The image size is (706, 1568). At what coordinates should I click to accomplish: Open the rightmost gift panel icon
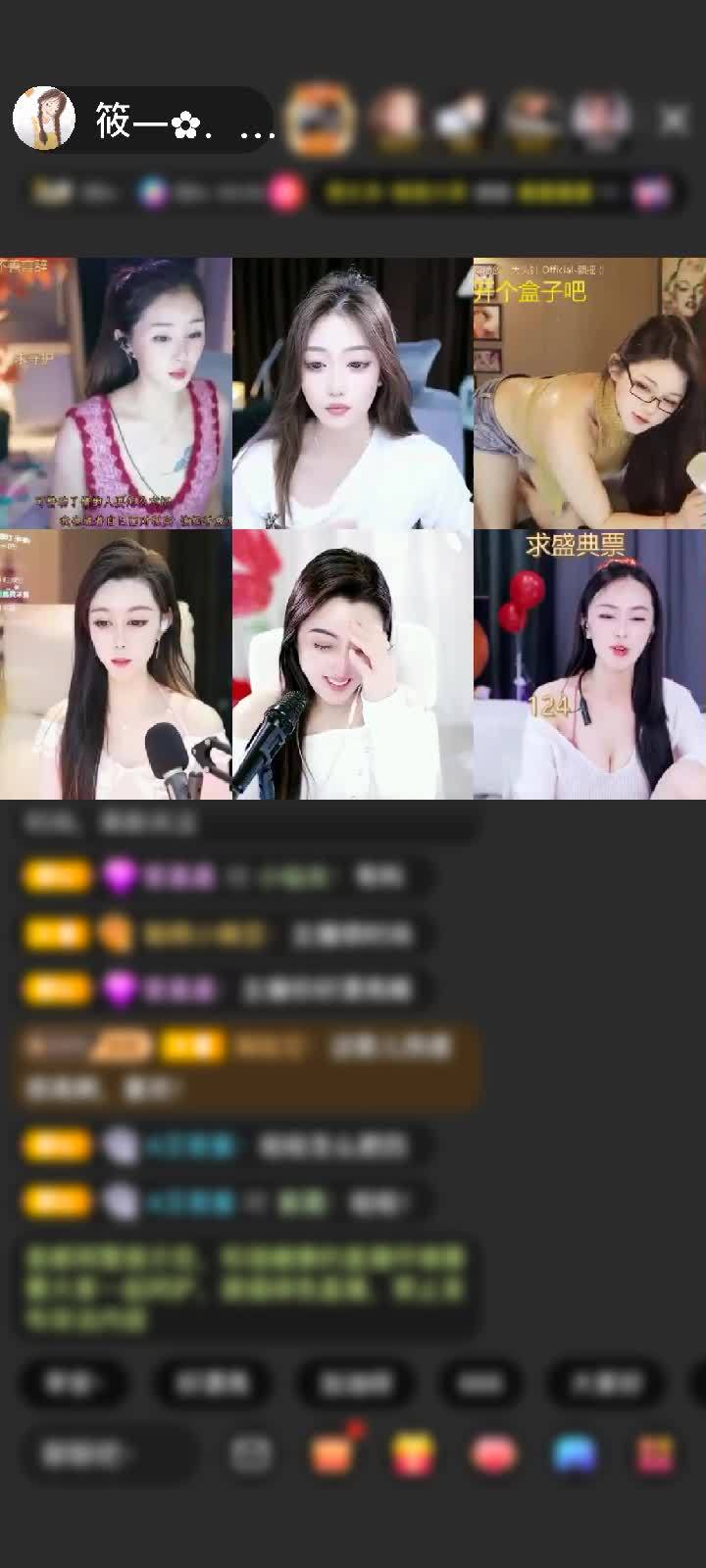[653, 1455]
